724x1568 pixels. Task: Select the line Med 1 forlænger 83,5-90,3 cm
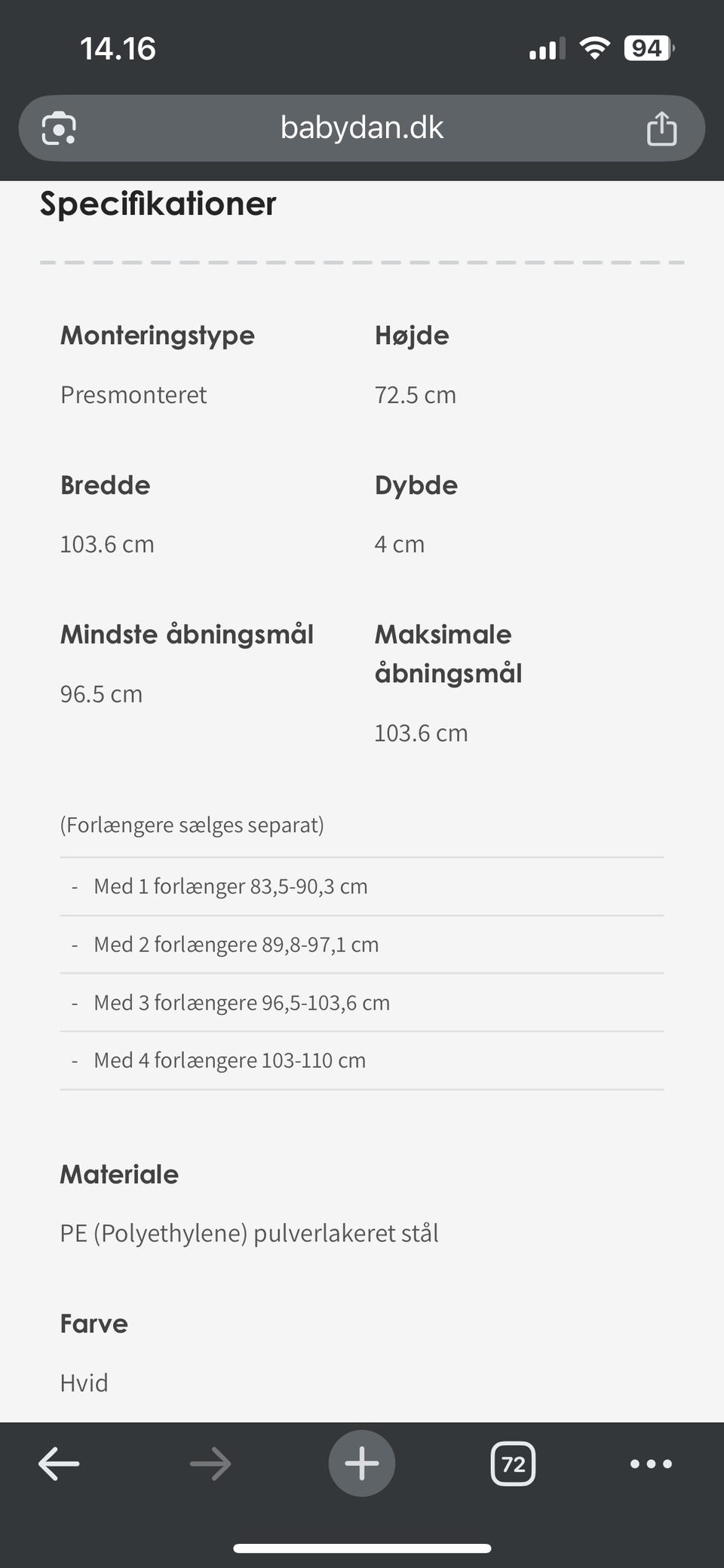(x=230, y=886)
